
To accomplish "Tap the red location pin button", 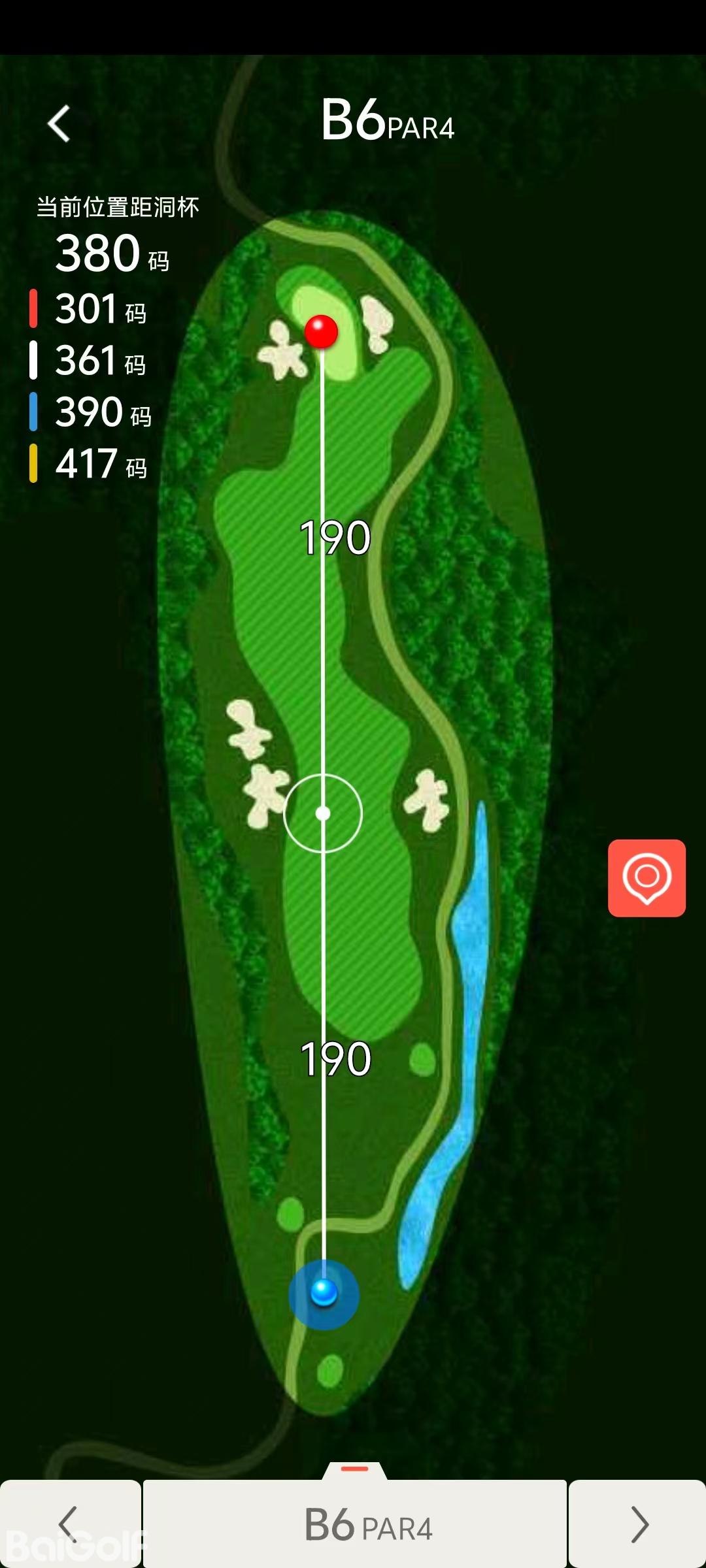I will click(x=647, y=877).
